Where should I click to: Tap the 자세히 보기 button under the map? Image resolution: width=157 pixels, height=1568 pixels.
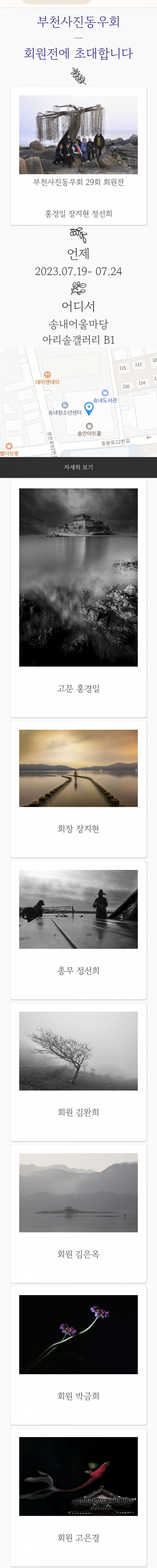pos(78,467)
